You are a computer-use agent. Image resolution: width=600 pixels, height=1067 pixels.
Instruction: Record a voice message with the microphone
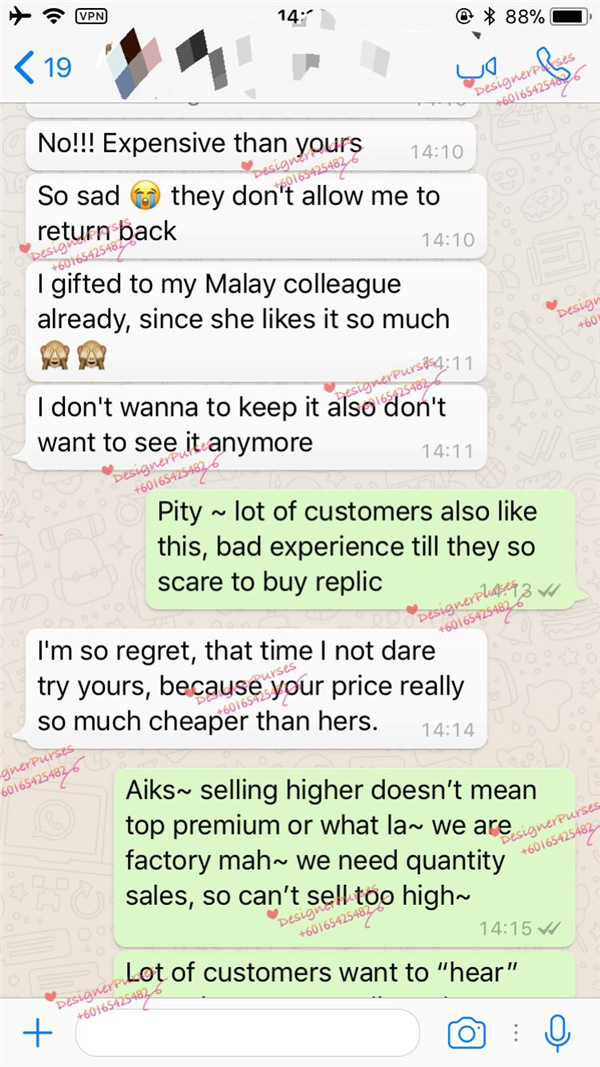(557, 1033)
